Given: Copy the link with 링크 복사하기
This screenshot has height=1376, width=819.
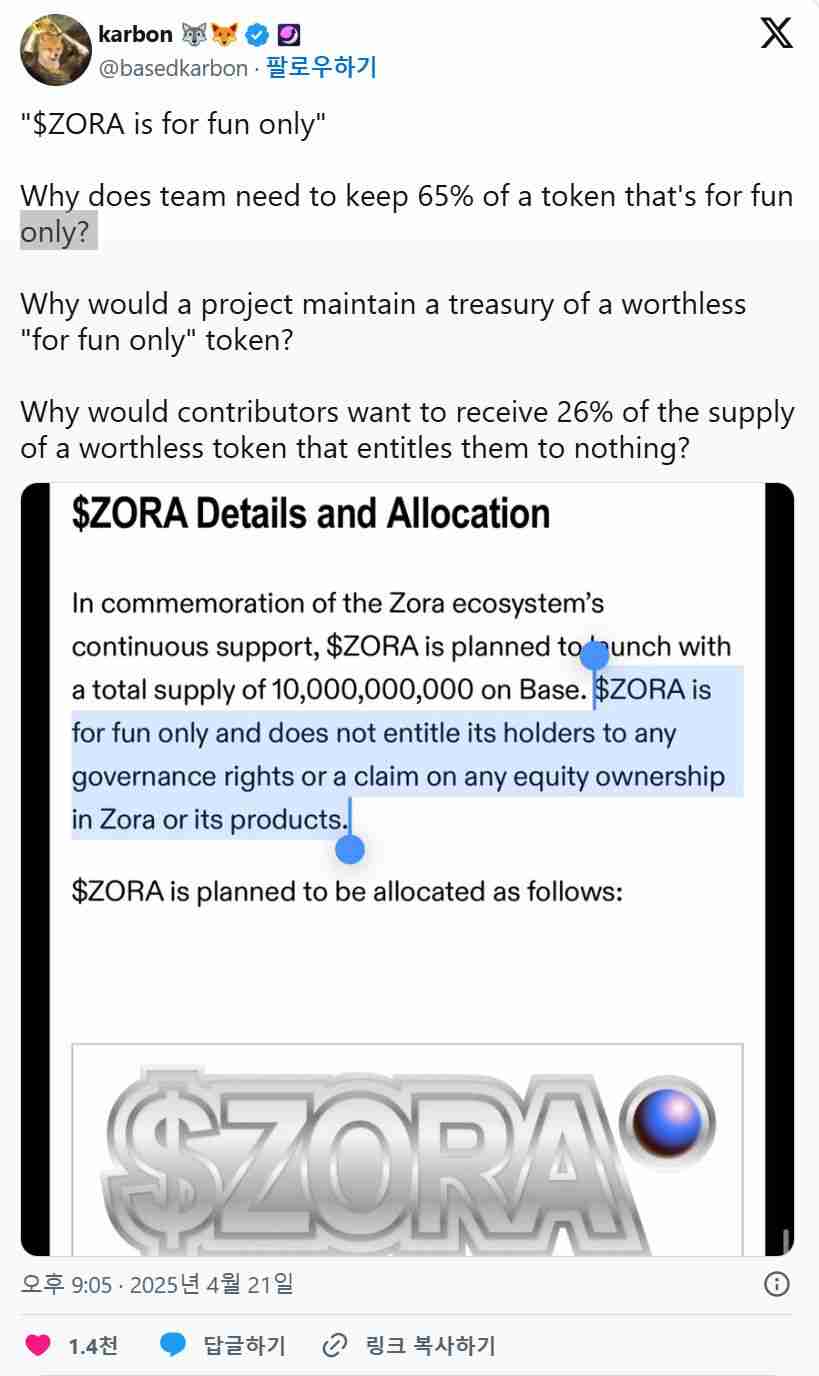Looking at the screenshot, I should click(409, 1345).
